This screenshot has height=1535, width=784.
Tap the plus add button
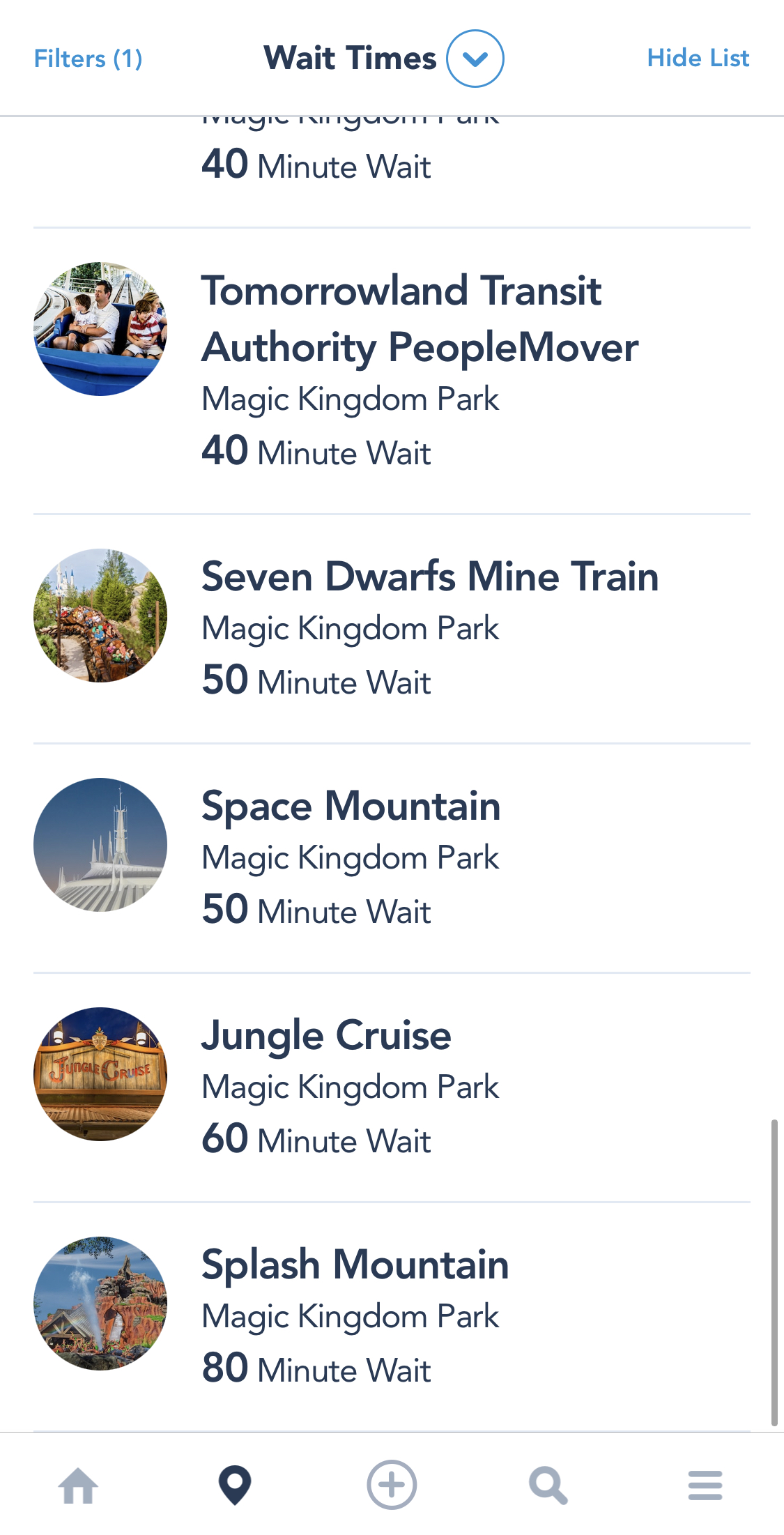pos(392,1486)
